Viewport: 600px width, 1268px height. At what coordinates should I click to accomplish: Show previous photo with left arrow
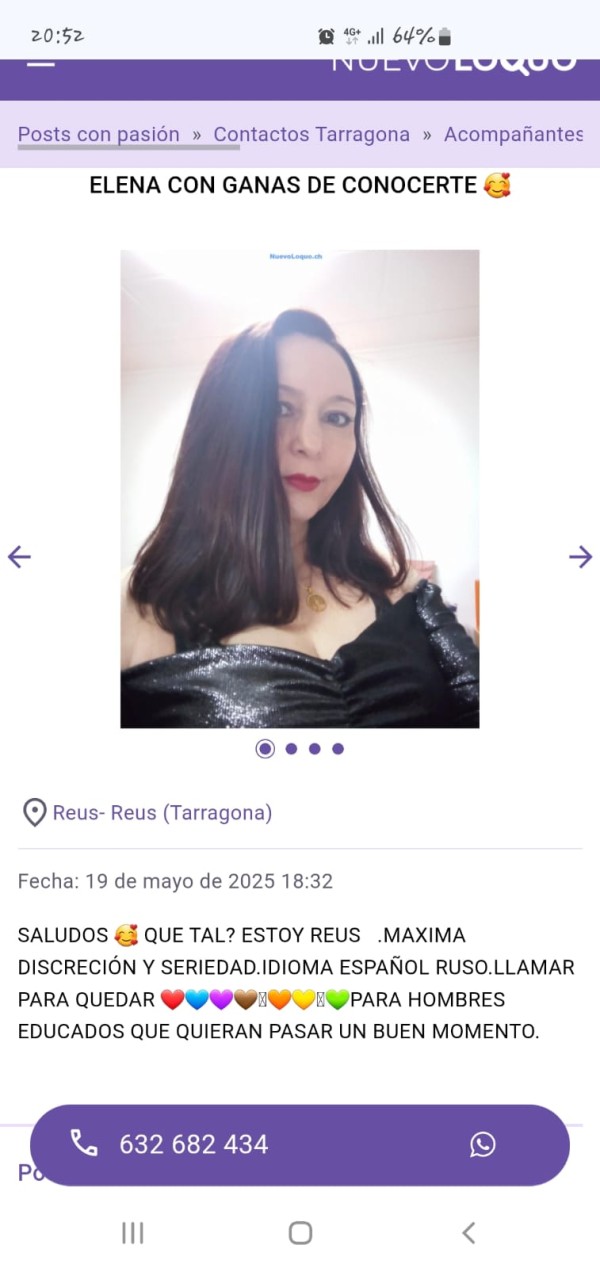point(19,557)
